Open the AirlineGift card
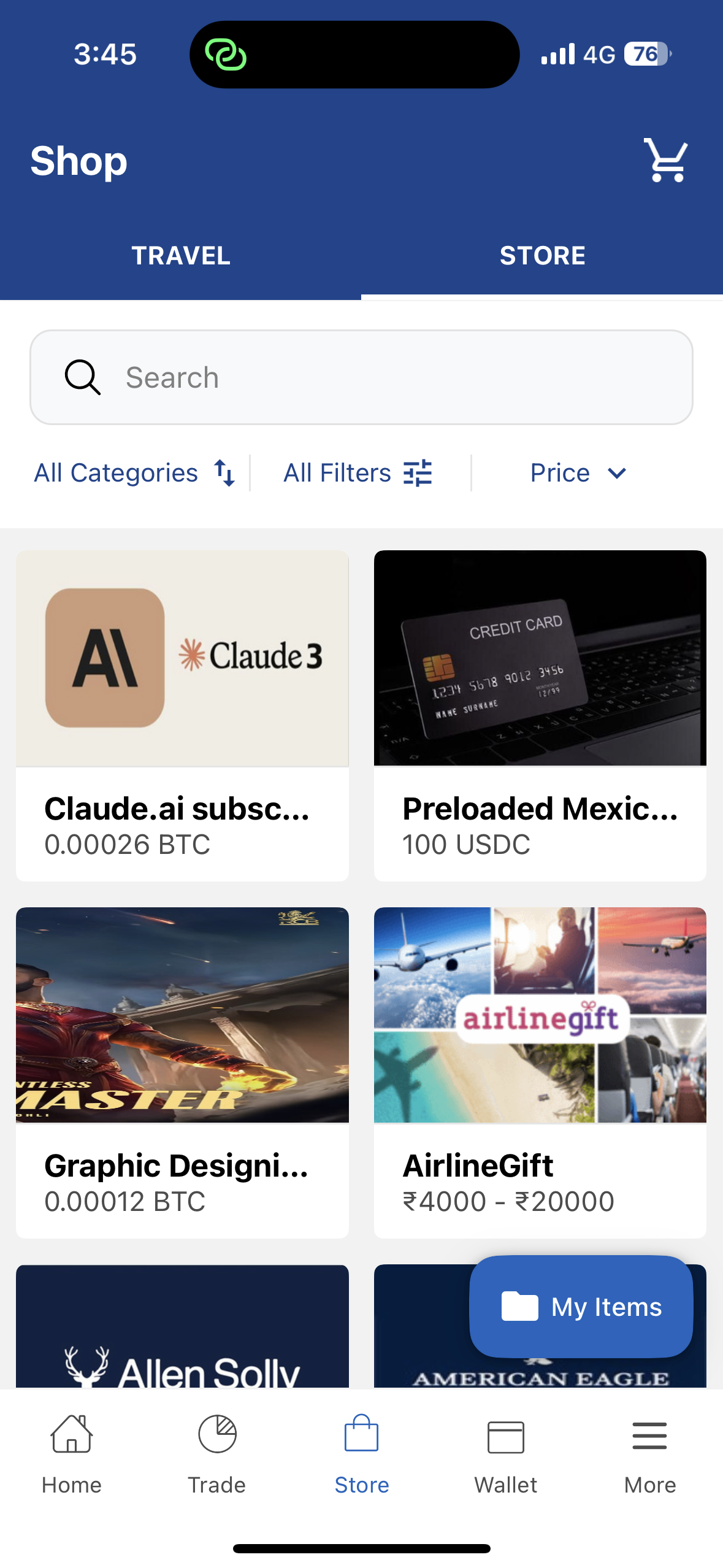Screen dimensions: 723x1568 tap(540, 1072)
